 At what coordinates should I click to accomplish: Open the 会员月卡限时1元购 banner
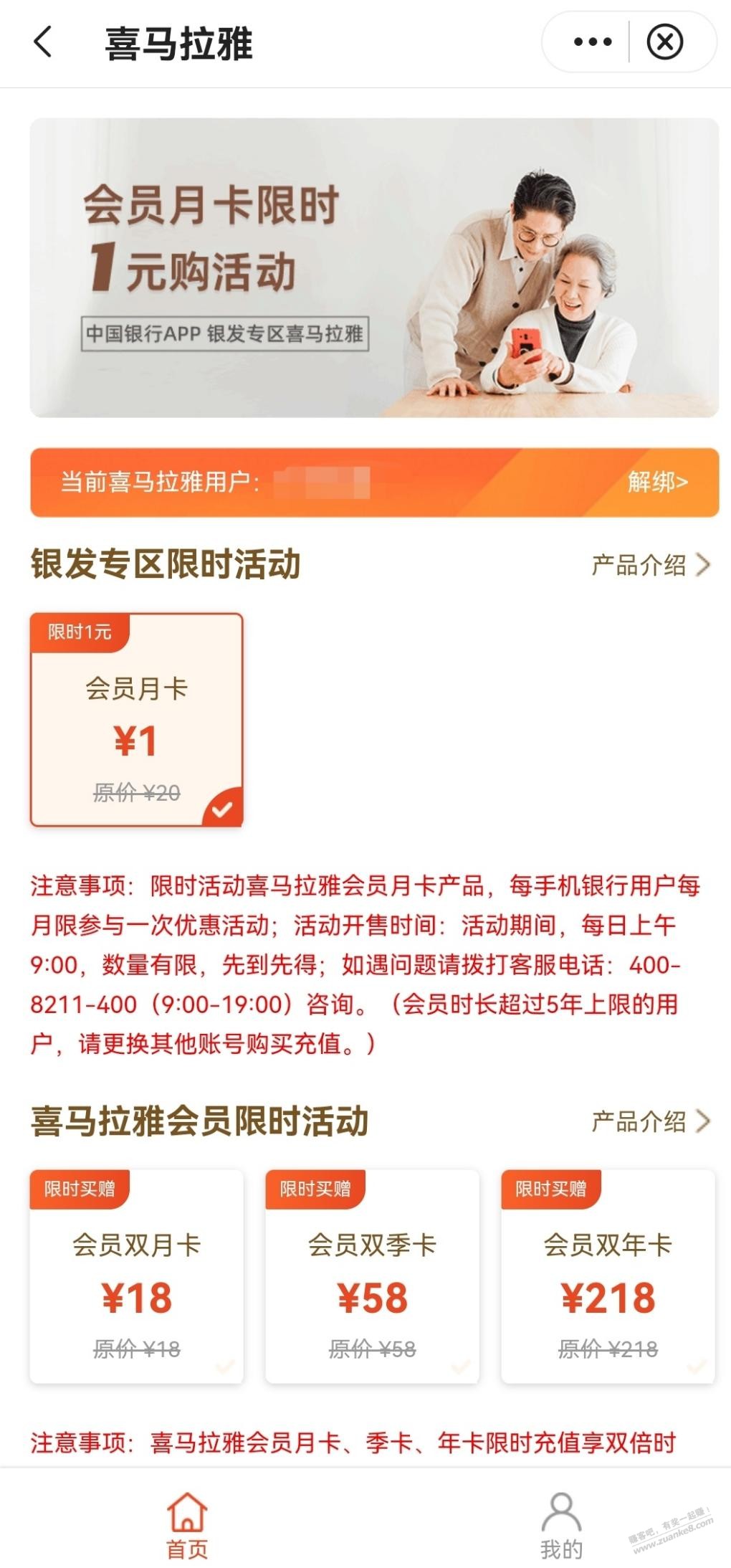(x=373, y=267)
